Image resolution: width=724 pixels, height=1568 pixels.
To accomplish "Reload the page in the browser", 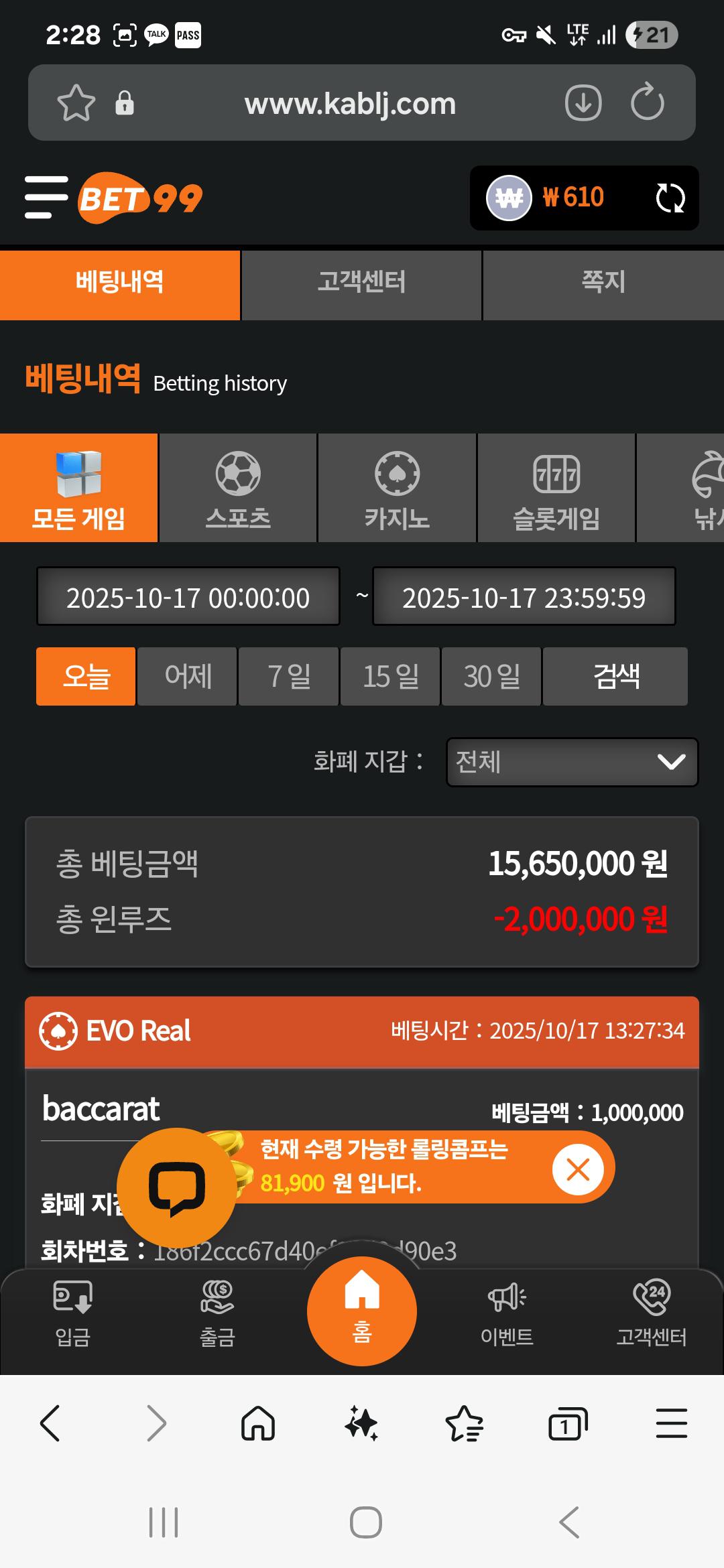I will (x=647, y=103).
